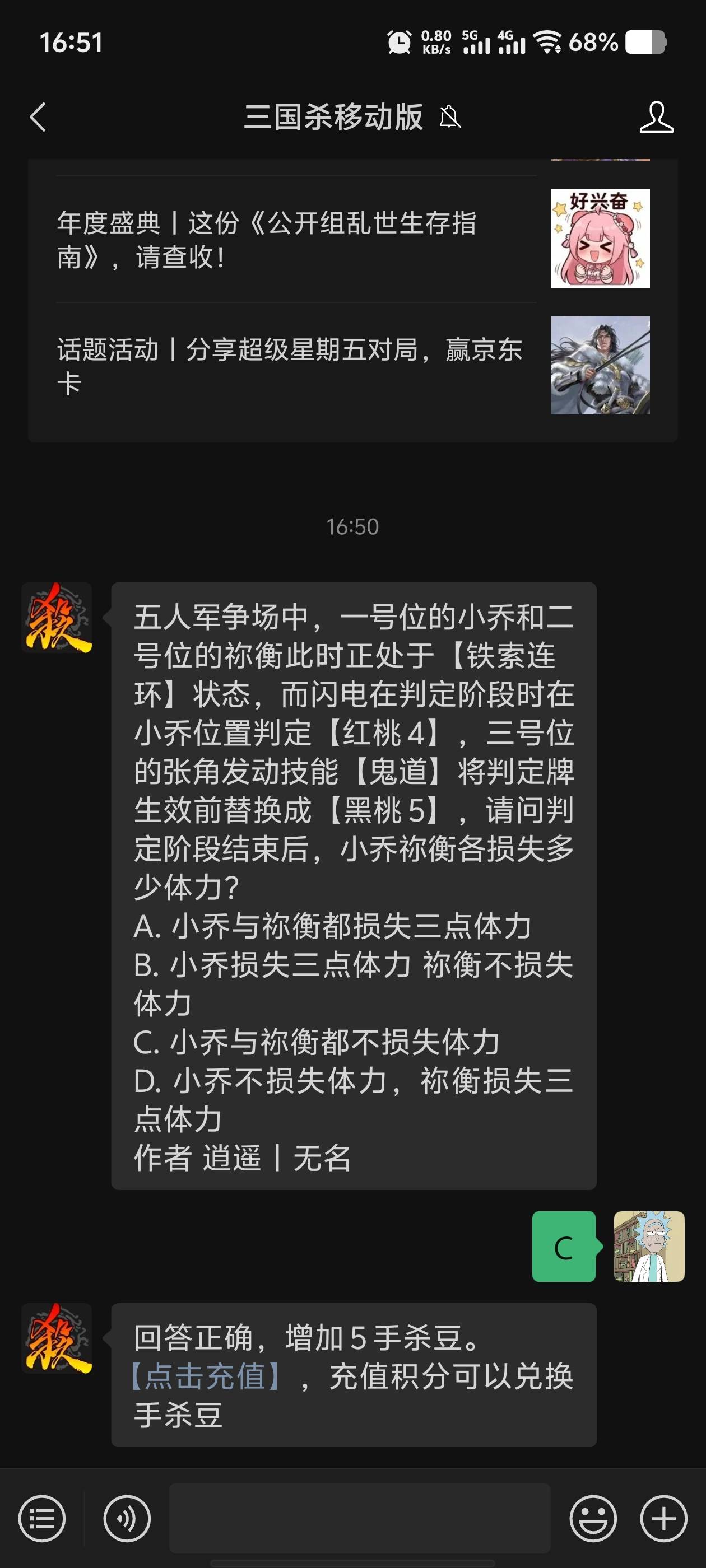Open the account menu list button

click(42, 1519)
